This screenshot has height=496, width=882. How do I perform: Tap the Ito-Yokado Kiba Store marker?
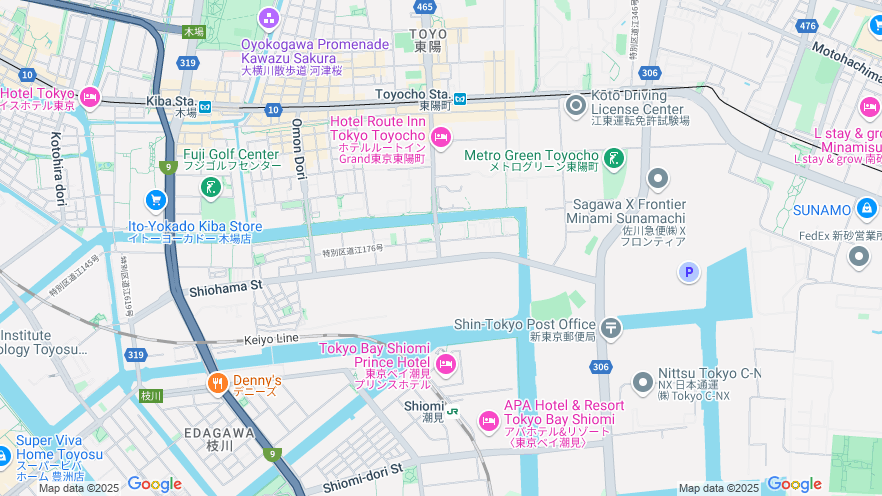coord(155,200)
